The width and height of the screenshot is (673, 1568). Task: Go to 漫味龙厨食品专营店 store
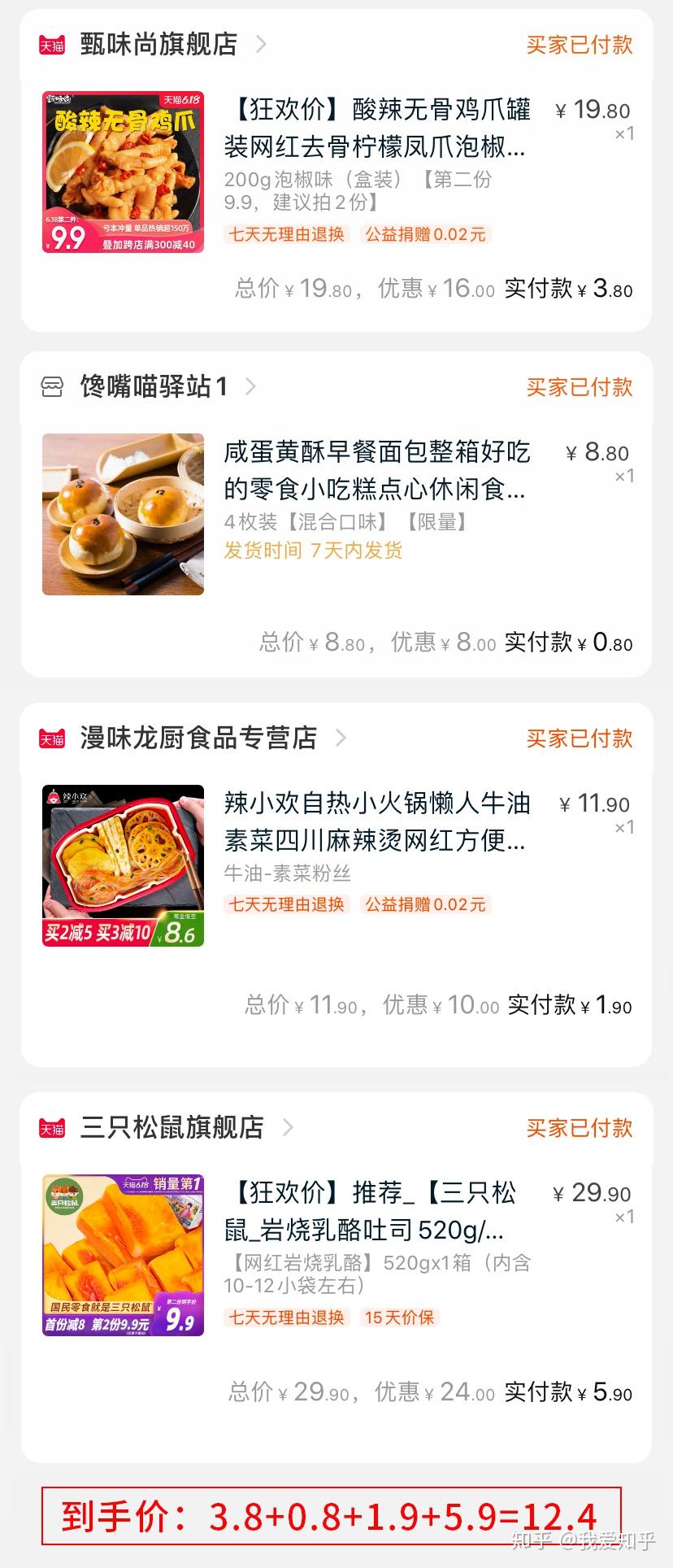[198, 738]
